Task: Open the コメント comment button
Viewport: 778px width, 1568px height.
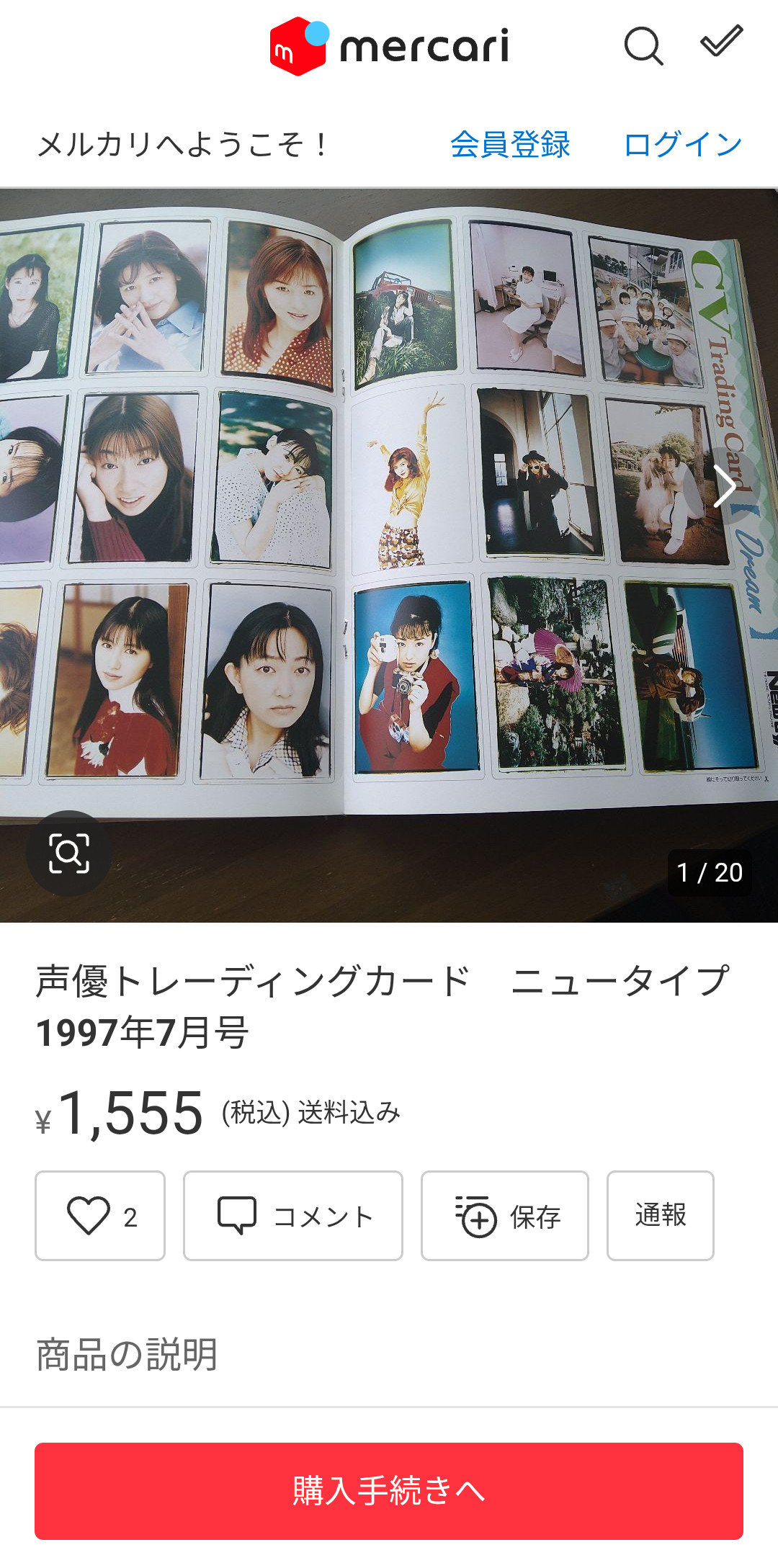Action: point(293,1216)
